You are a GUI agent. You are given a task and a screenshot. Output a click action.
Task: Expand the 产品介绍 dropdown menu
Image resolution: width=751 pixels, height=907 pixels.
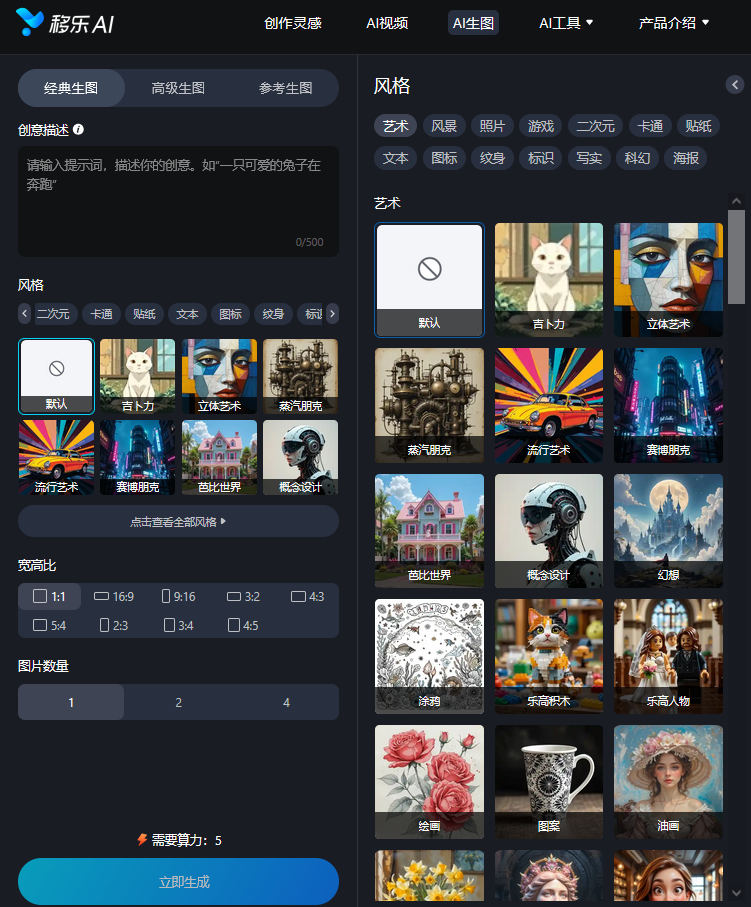click(673, 23)
